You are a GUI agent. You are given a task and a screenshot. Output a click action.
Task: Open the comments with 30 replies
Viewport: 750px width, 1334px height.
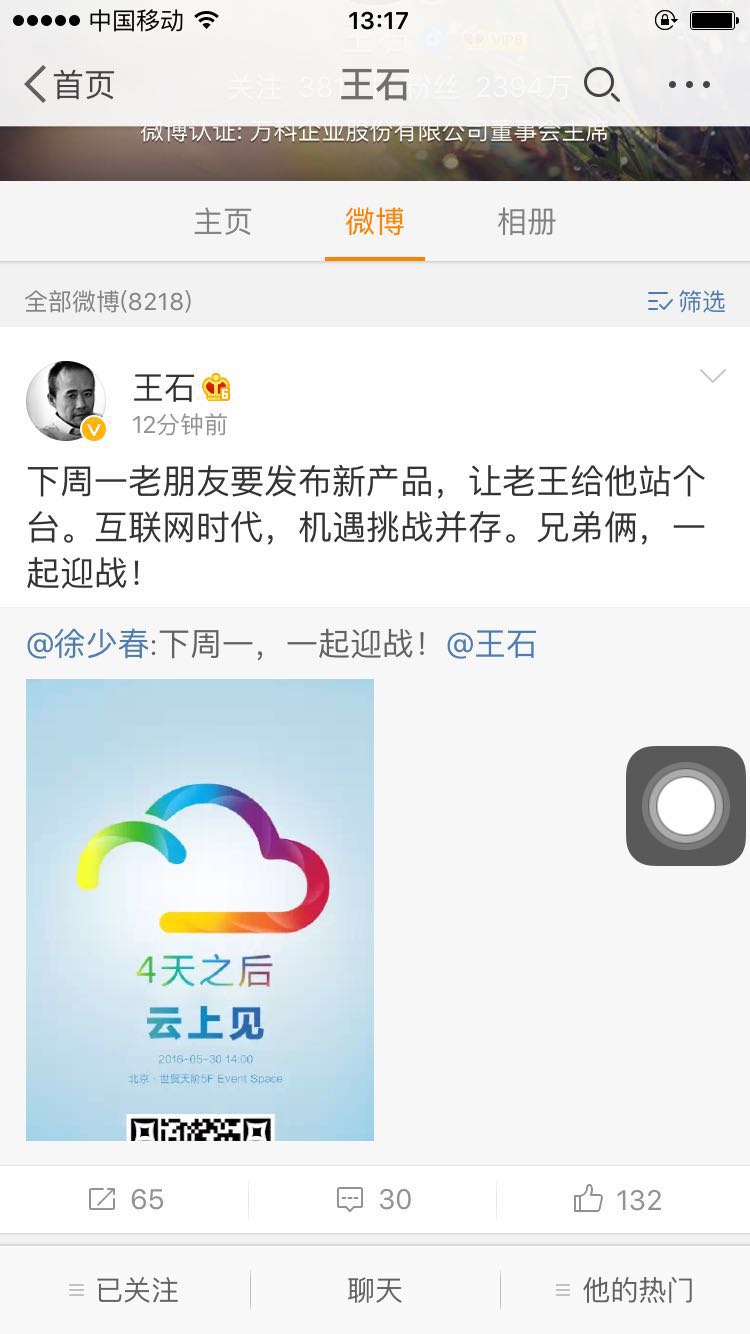point(374,1199)
